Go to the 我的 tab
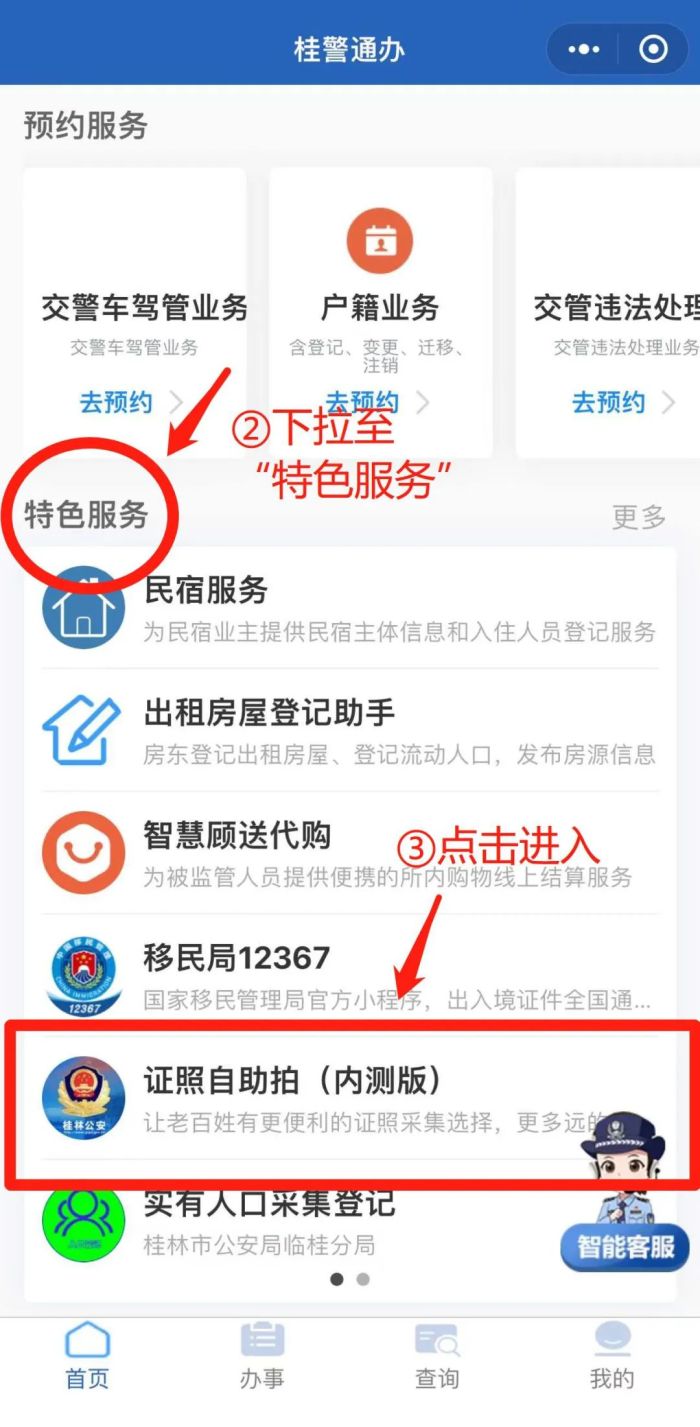The height and width of the screenshot is (1427, 700). pyautogui.click(x=612, y=1357)
